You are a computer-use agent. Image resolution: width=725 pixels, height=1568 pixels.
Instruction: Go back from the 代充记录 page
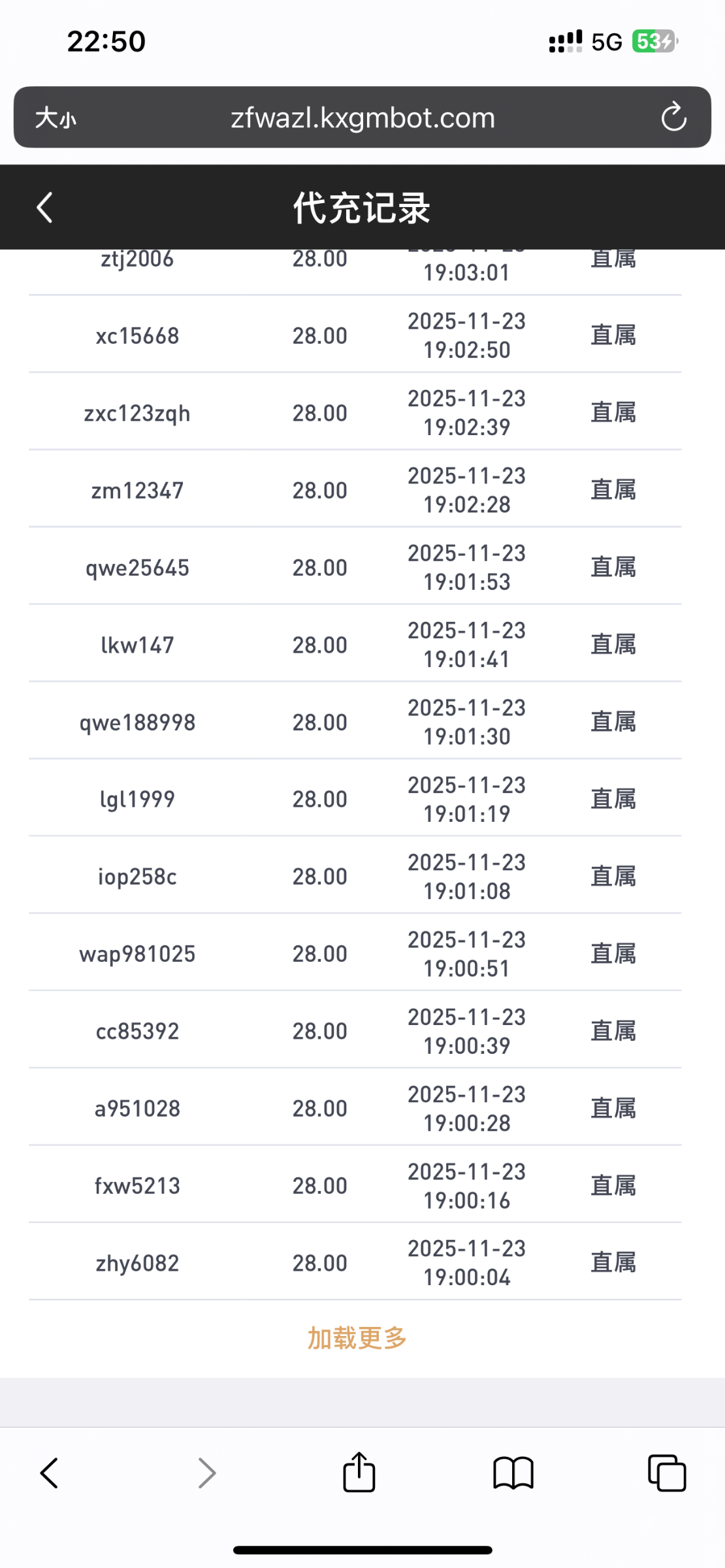44,208
